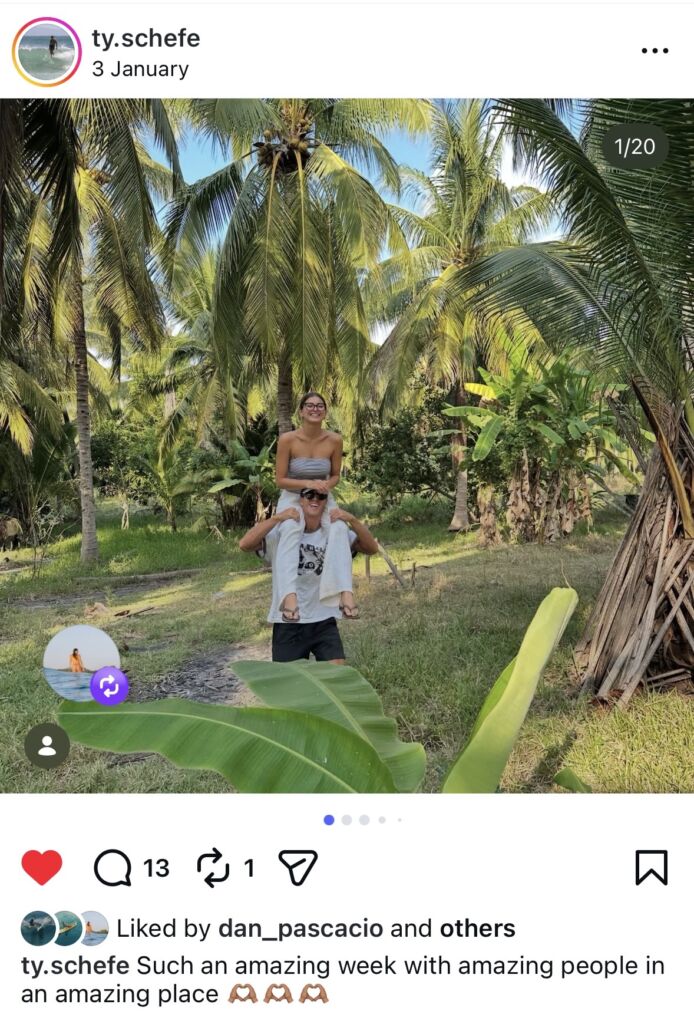Open the ty.schefe profile from the header username
The image size is (694, 1024).
(146, 38)
